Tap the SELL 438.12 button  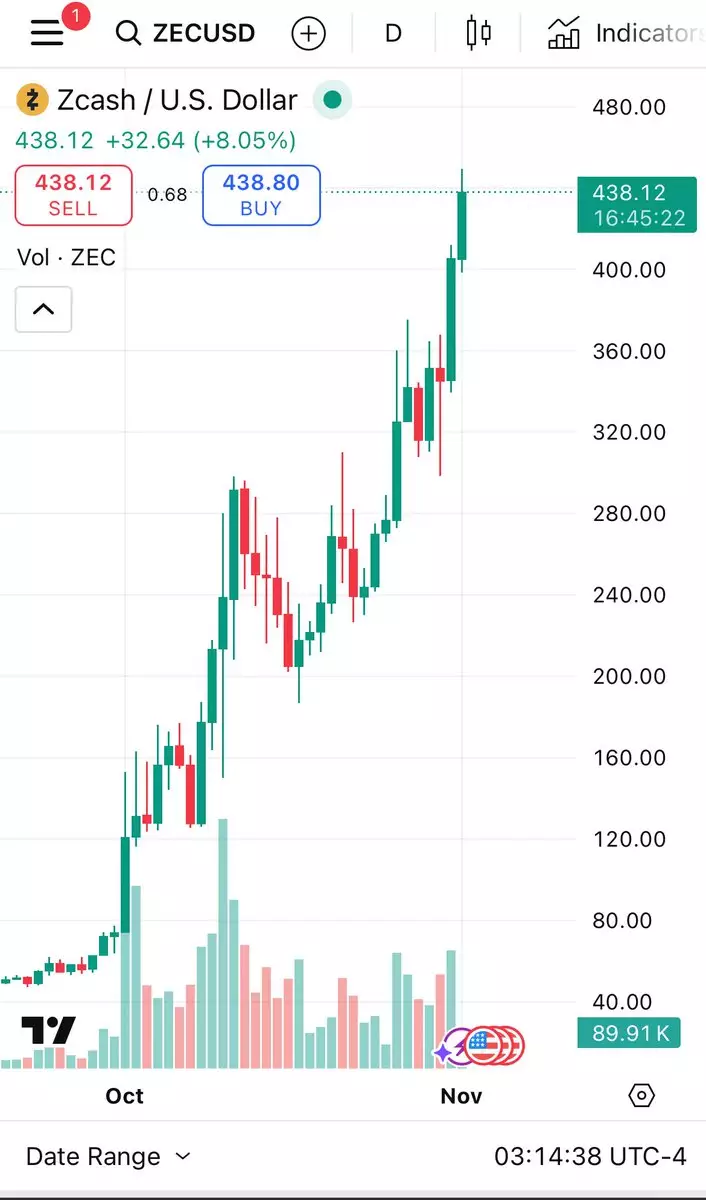tap(73, 195)
